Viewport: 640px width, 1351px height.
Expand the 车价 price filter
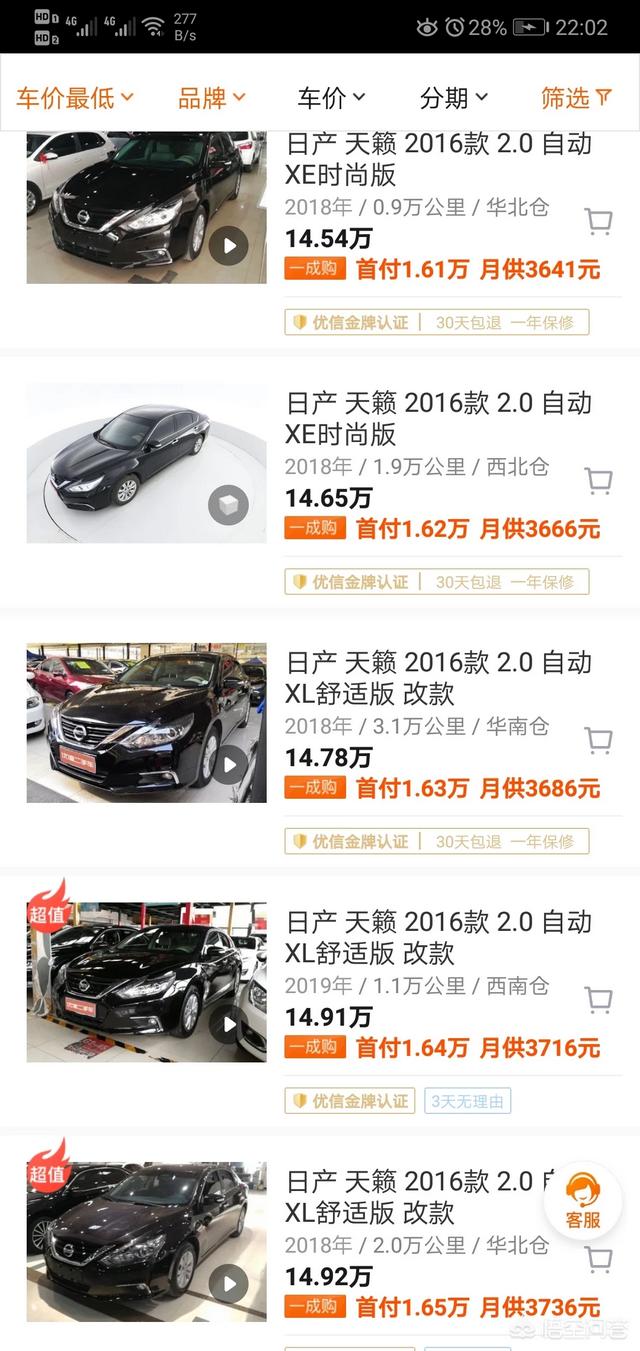[331, 98]
